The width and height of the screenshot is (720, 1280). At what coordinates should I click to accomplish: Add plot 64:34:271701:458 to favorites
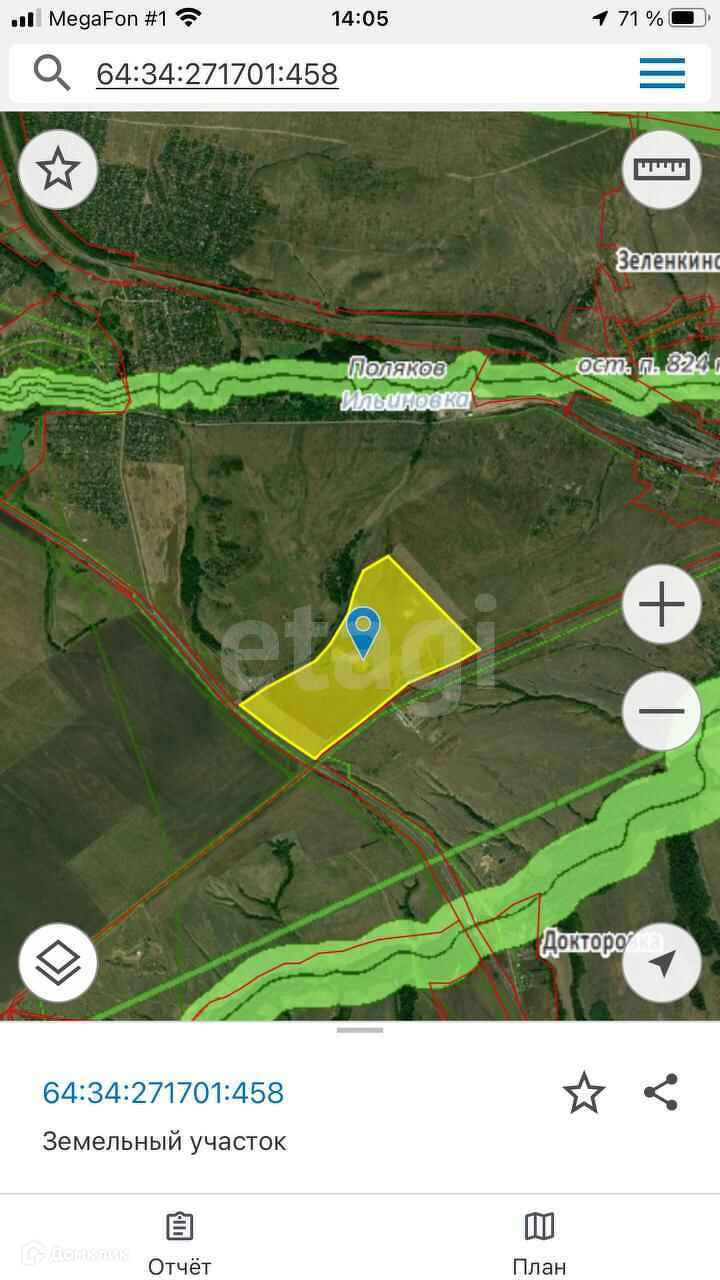(584, 1093)
